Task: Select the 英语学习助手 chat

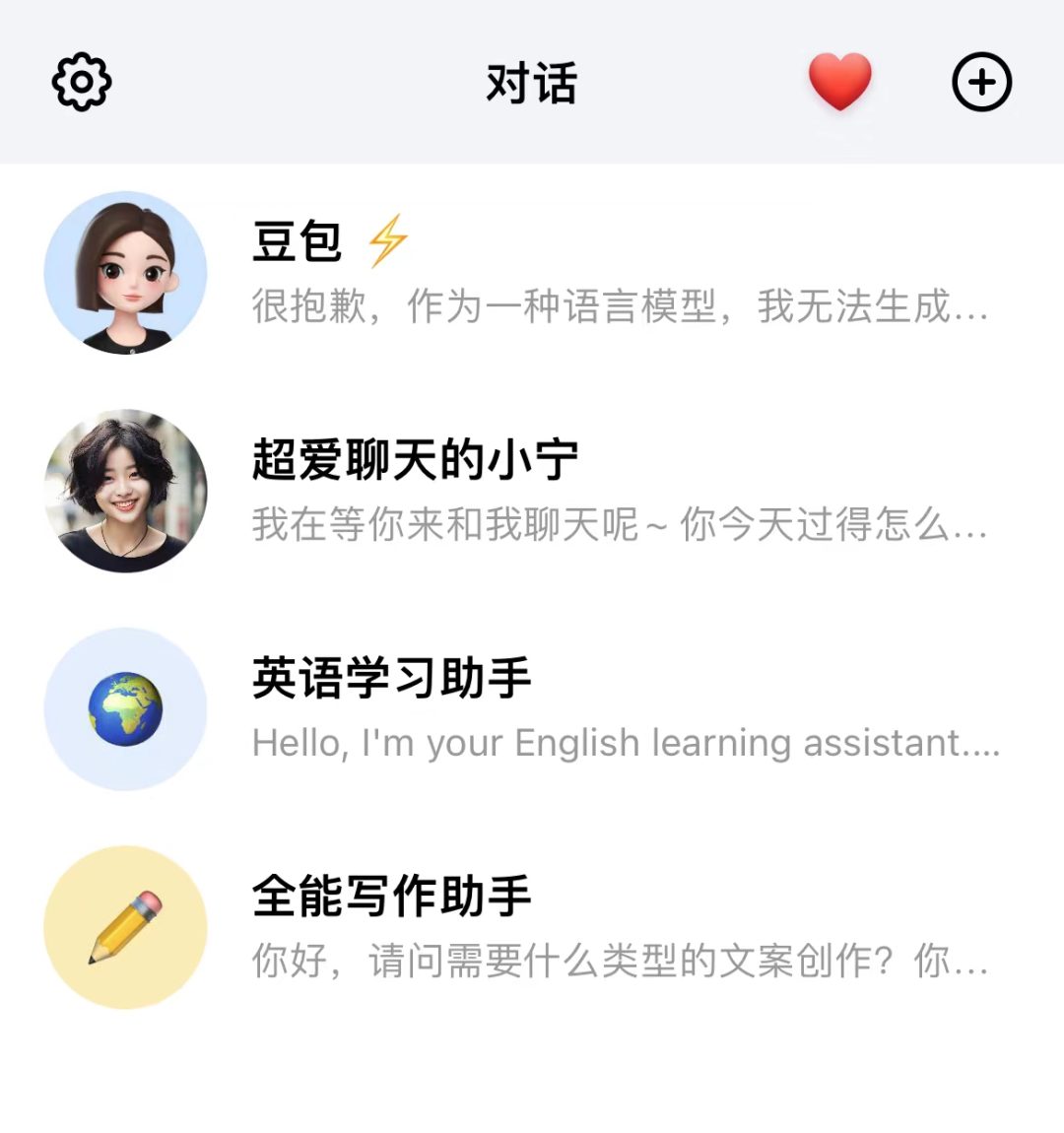Action: (x=532, y=709)
